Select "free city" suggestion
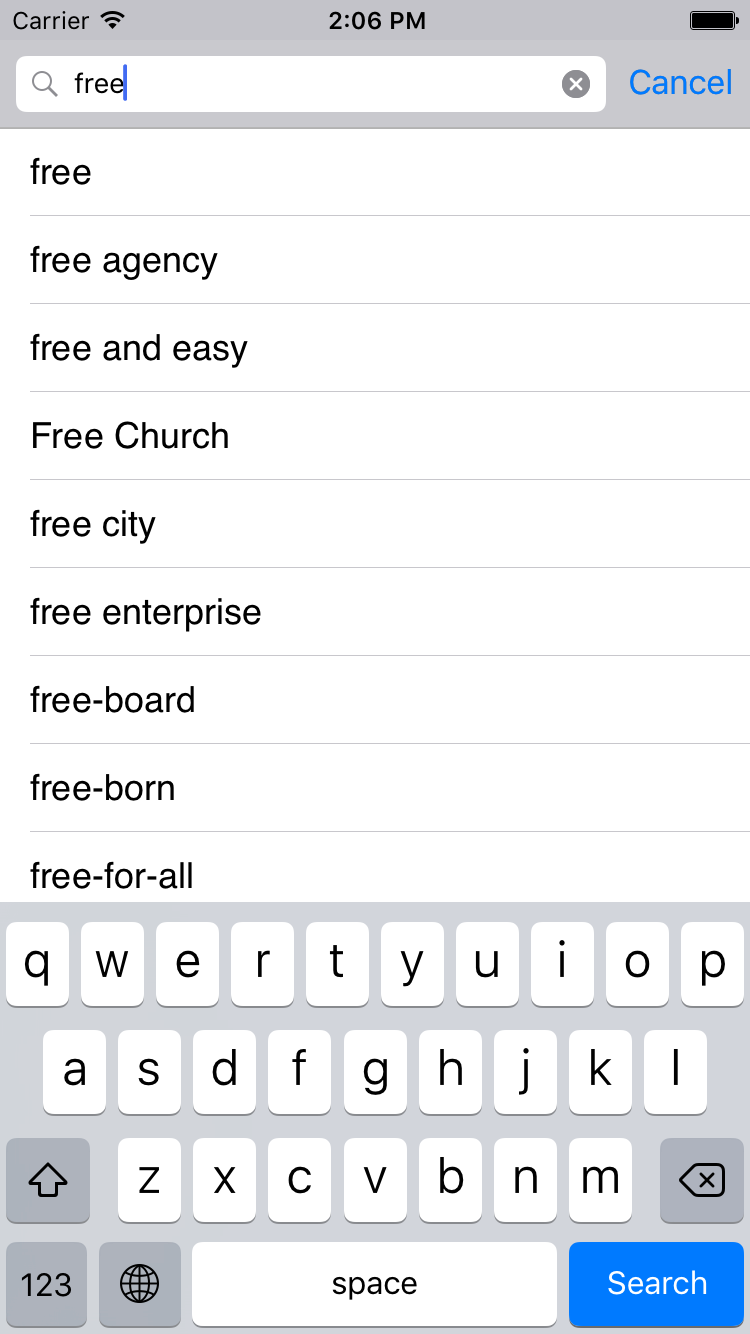Image resolution: width=750 pixels, height=1334 pixels. tap(375, 524)
